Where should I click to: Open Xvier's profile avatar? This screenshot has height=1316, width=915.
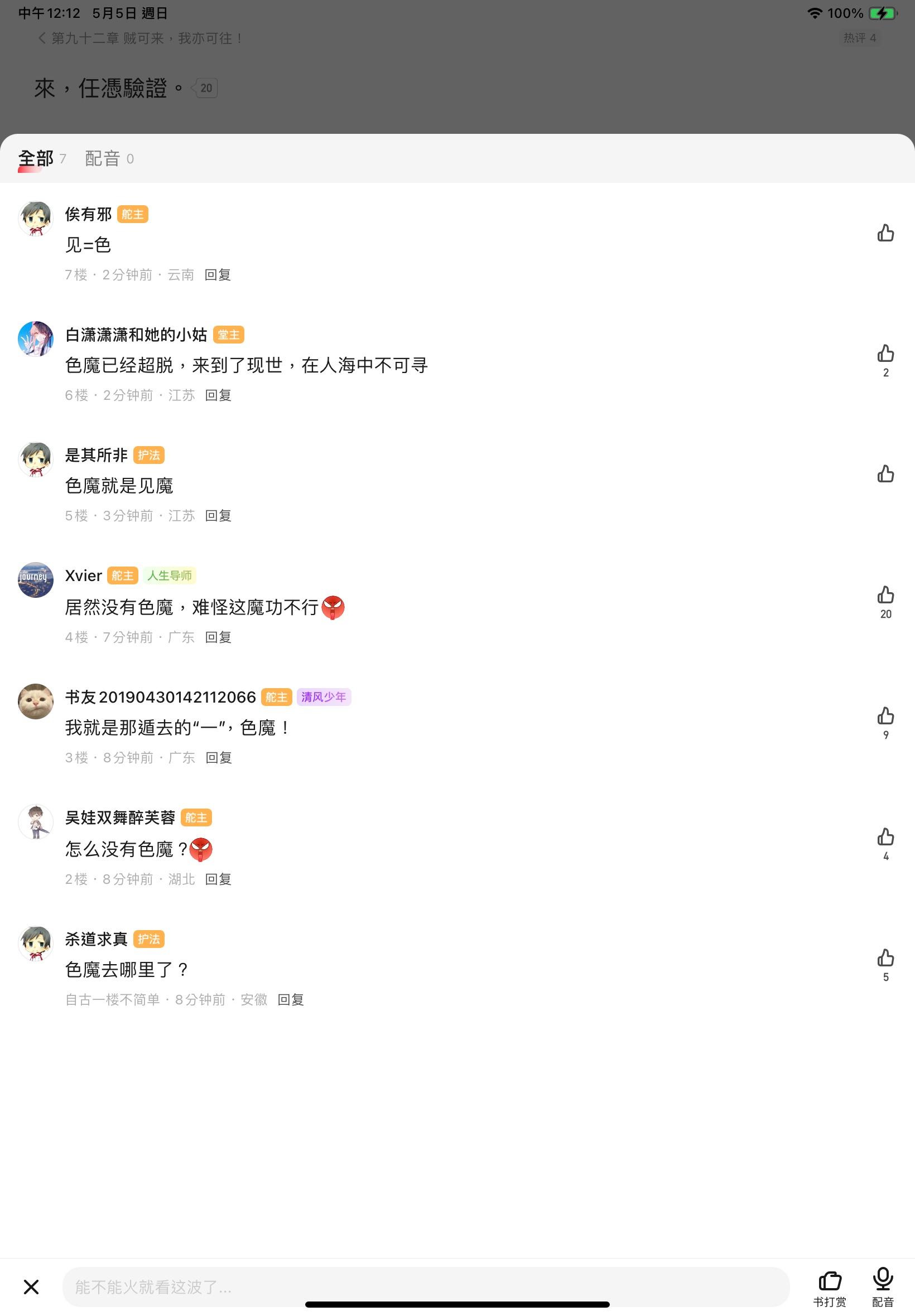point(36,580)
